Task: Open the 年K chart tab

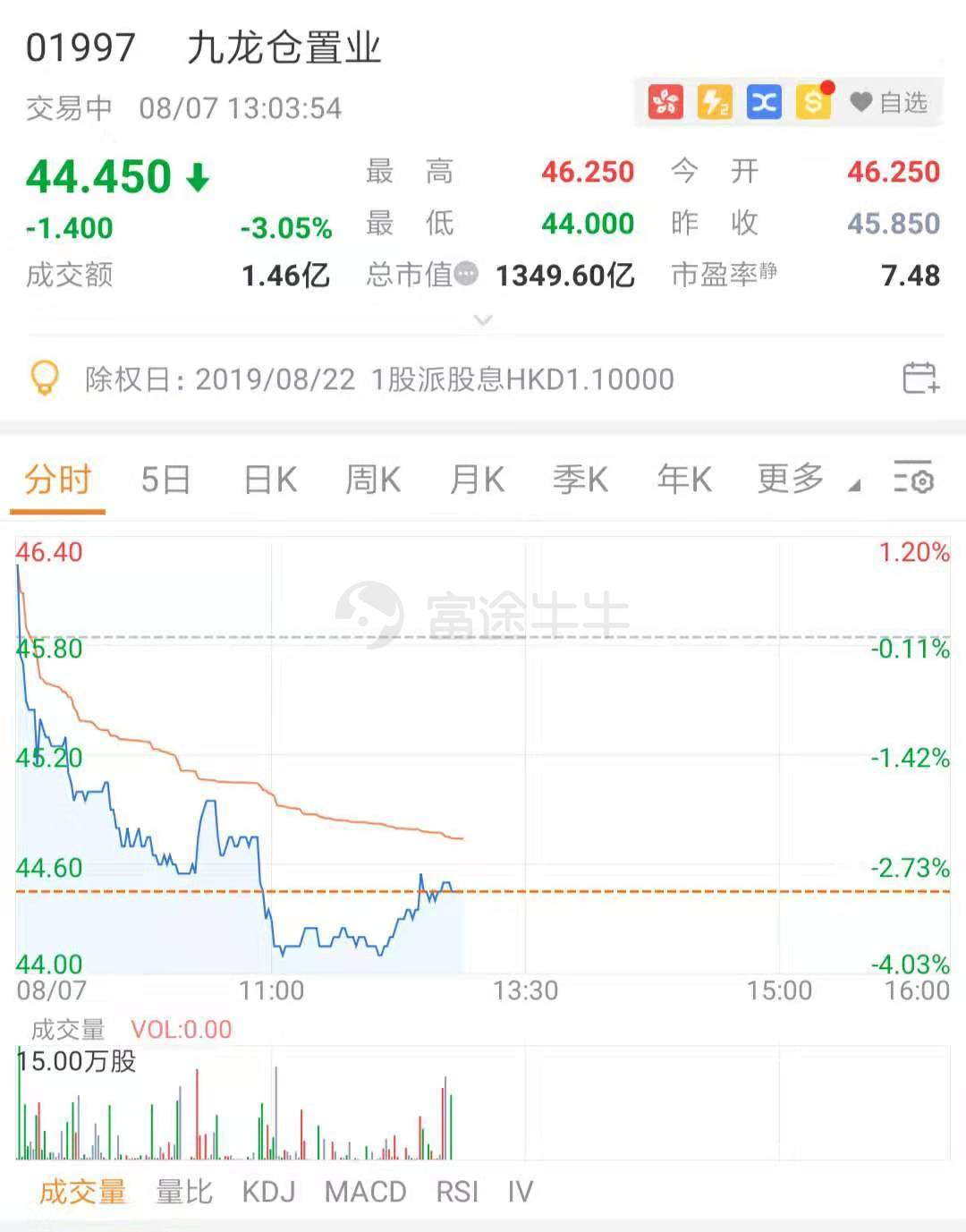Action: click(x=684, y=480)
